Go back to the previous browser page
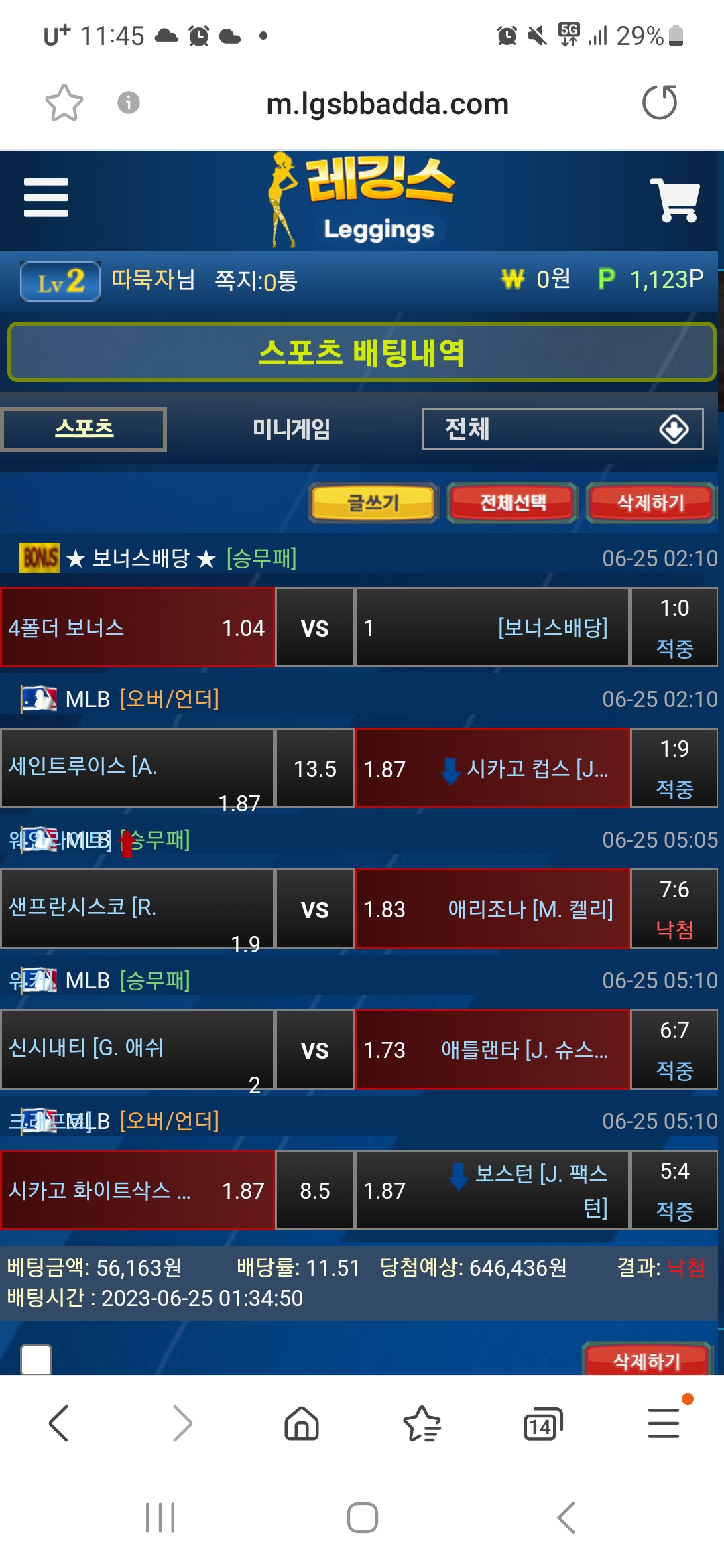Image resolution: width=724 pixels, height=1568 pixels. 59,1423
